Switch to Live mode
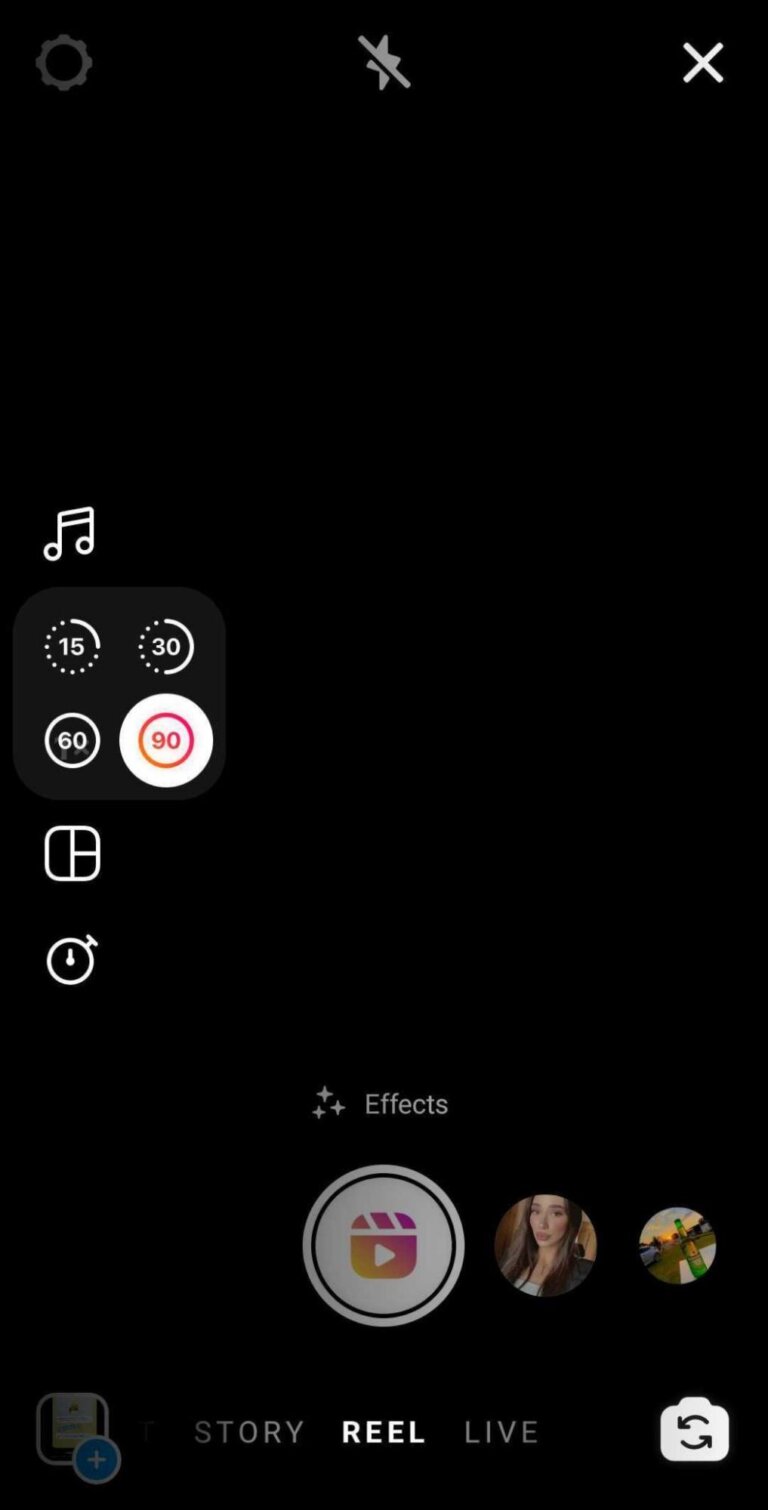This screenshot has width=768, height=1510. click(x=501, y=1431)
